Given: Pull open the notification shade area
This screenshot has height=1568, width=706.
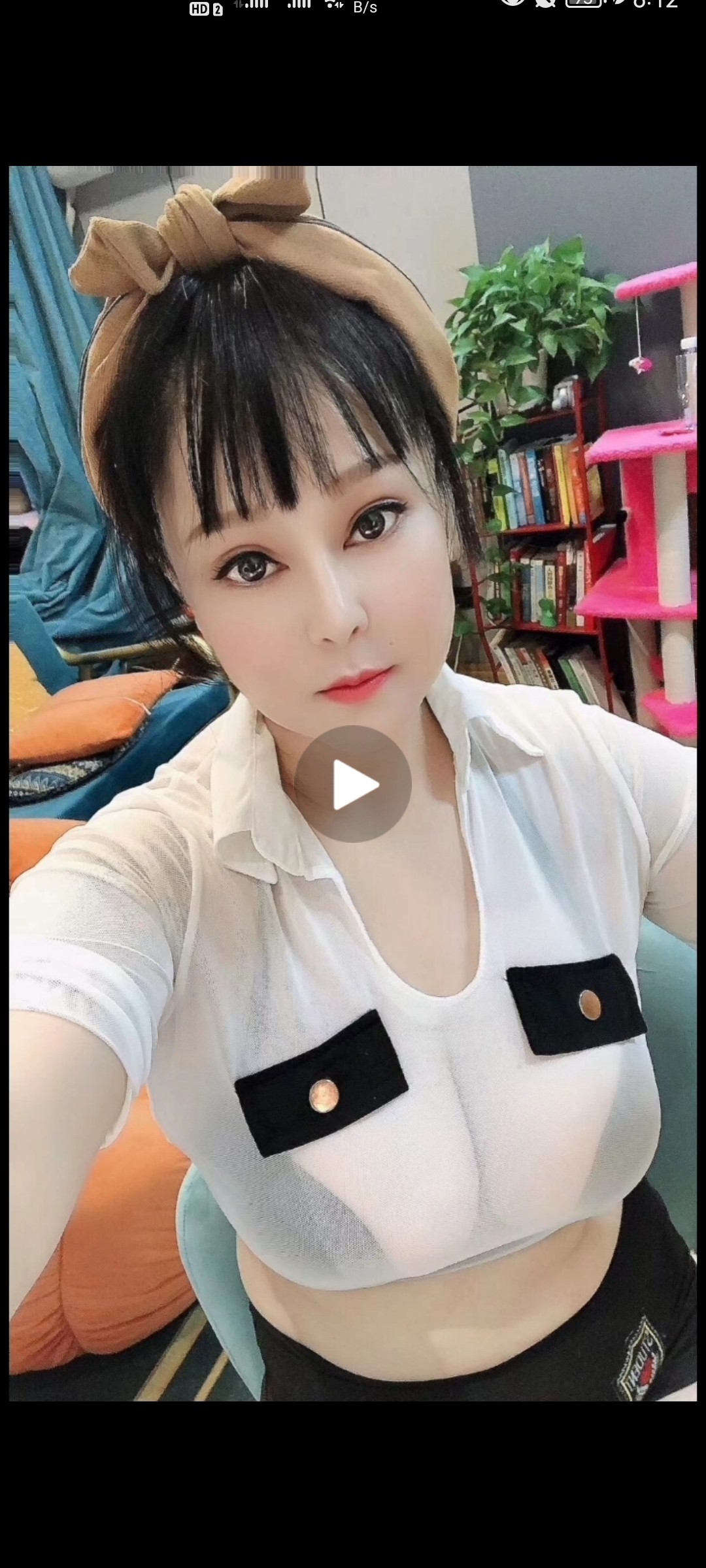Looking at the screenshot, I should pyautogui.click(x=353, y=7).
